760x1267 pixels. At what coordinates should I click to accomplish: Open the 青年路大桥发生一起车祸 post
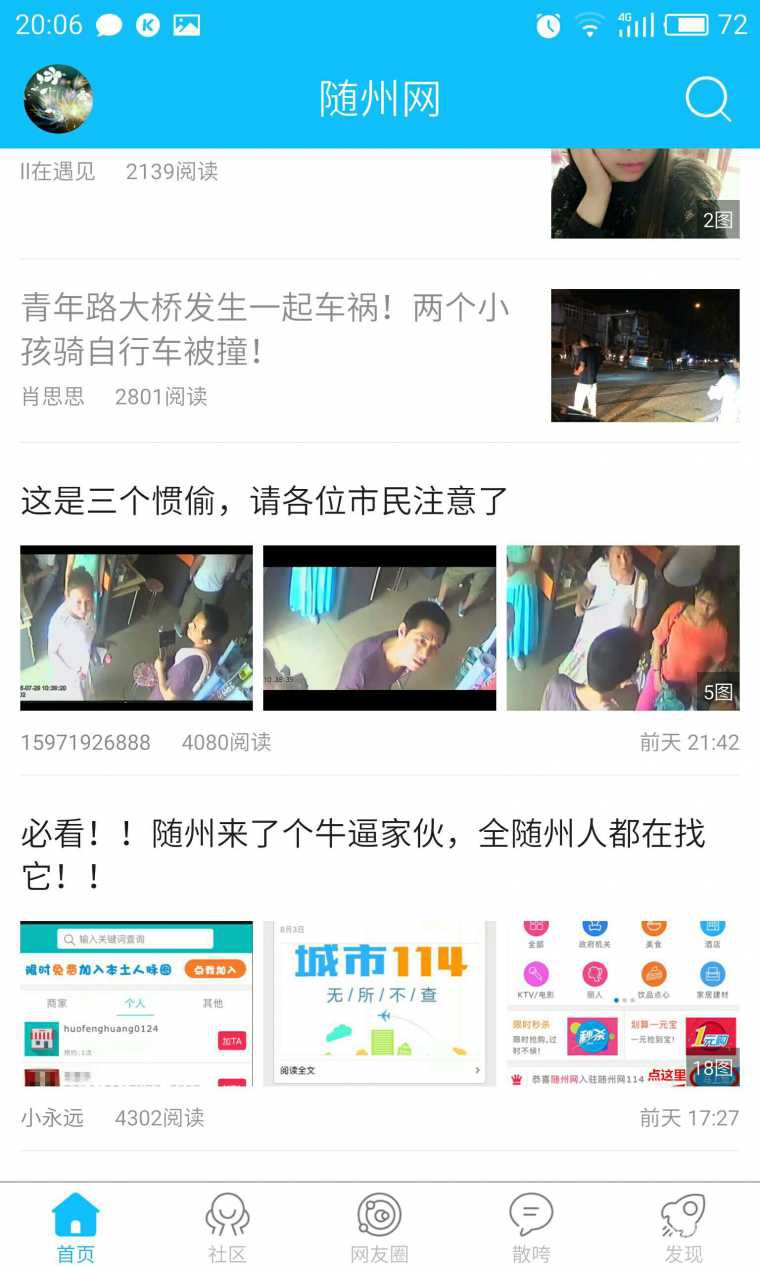tap(265, 329)
